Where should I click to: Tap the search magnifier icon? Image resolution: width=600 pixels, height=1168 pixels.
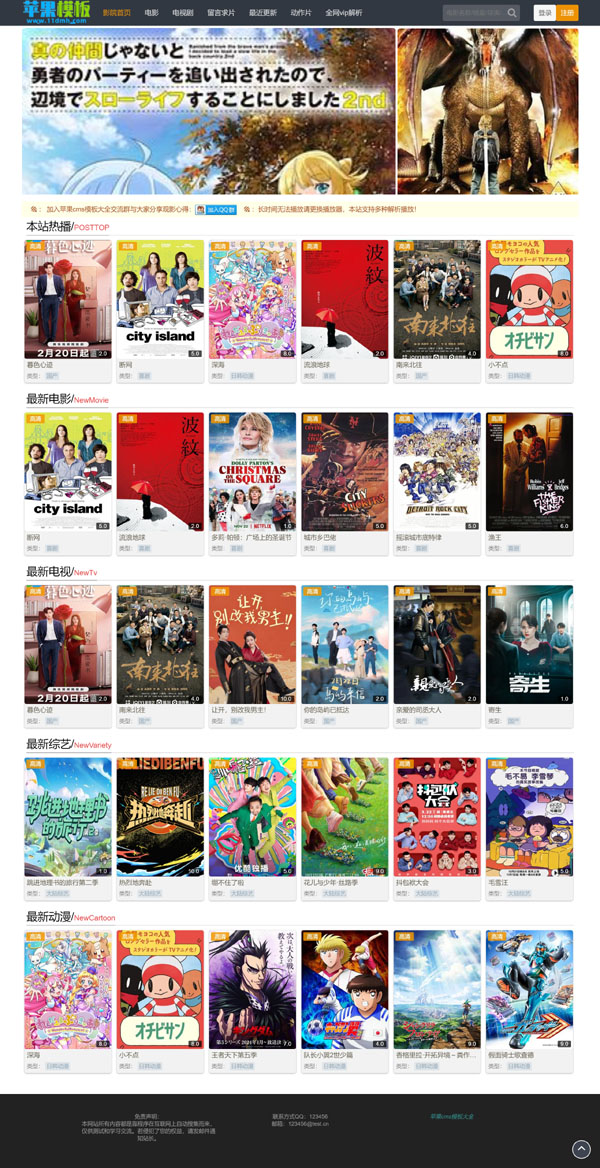[x=513, y=13]
